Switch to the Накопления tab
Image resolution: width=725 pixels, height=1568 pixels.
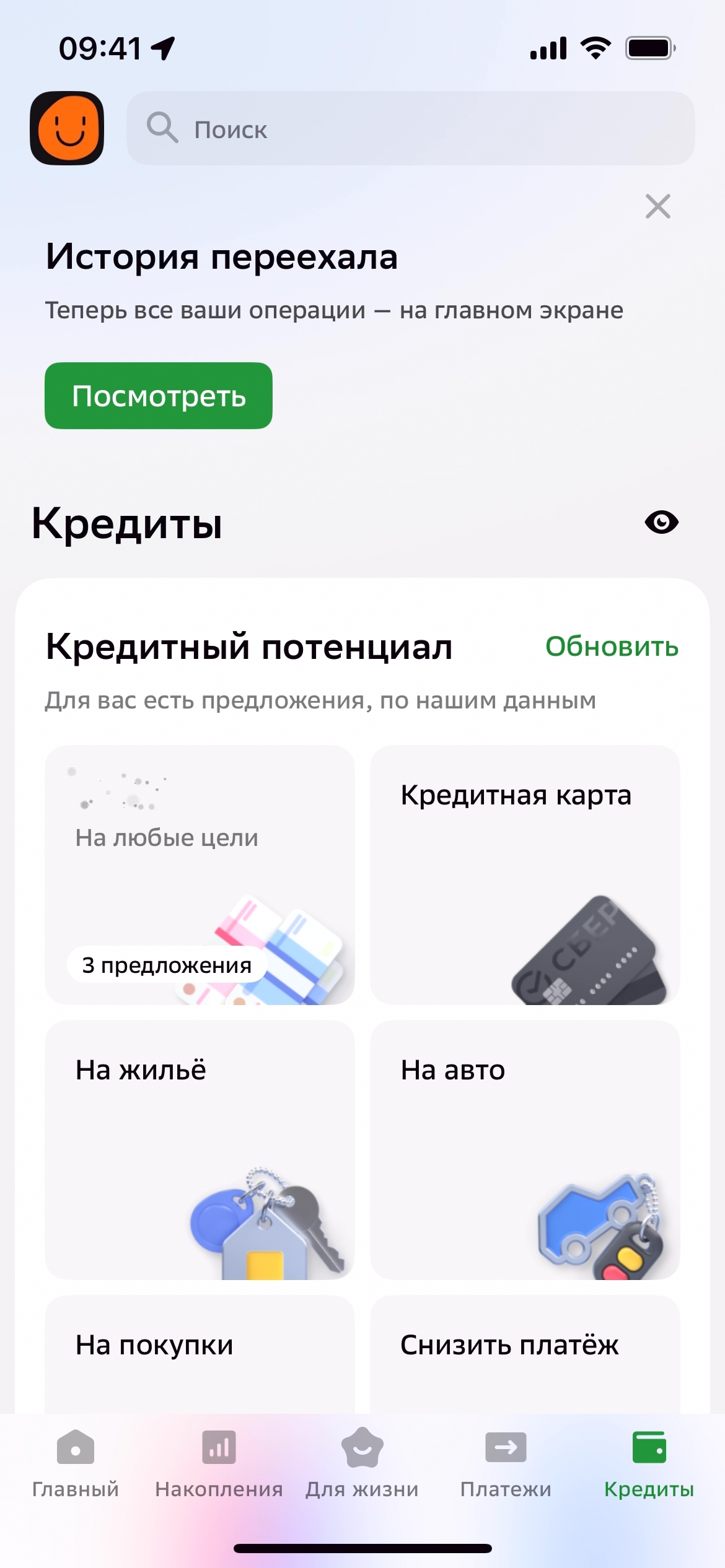(x=219, y=1463)
